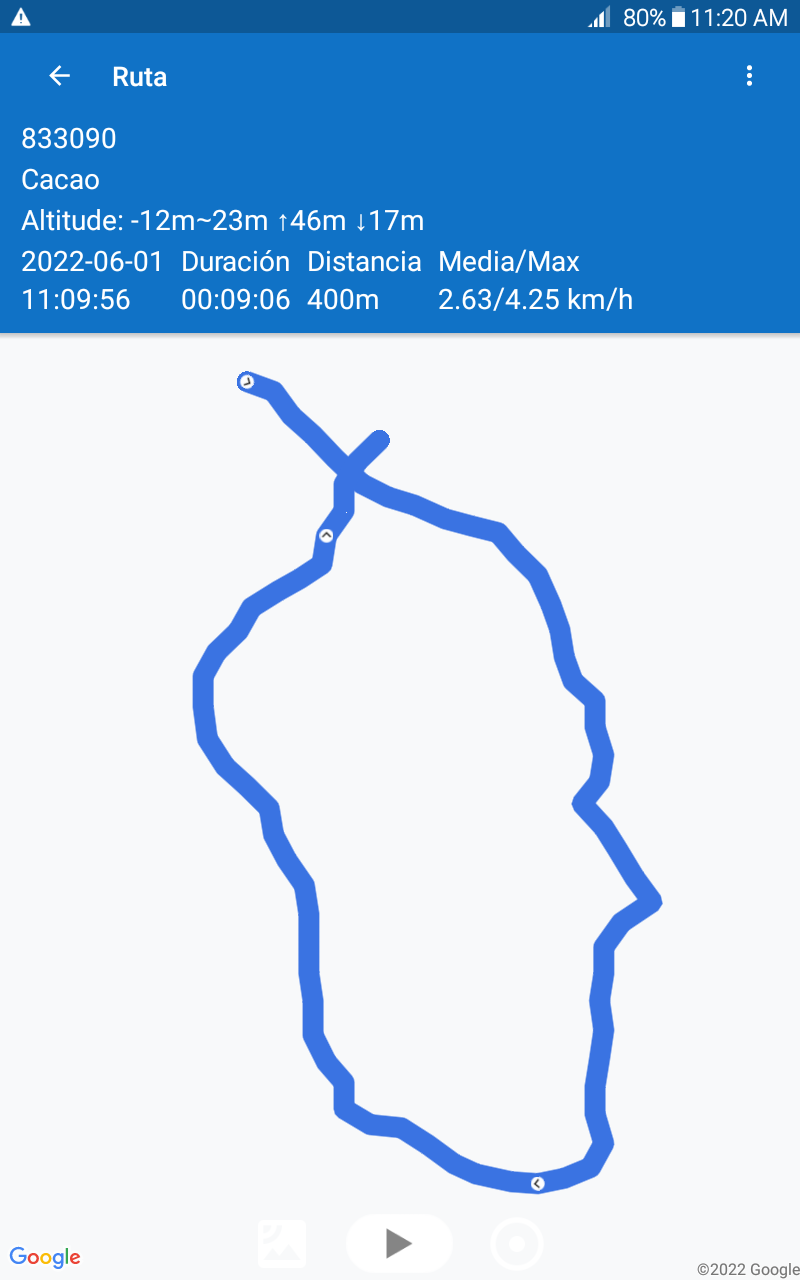Open the three-dot overflow menu

pyautogui.click(x=749, y=76)
